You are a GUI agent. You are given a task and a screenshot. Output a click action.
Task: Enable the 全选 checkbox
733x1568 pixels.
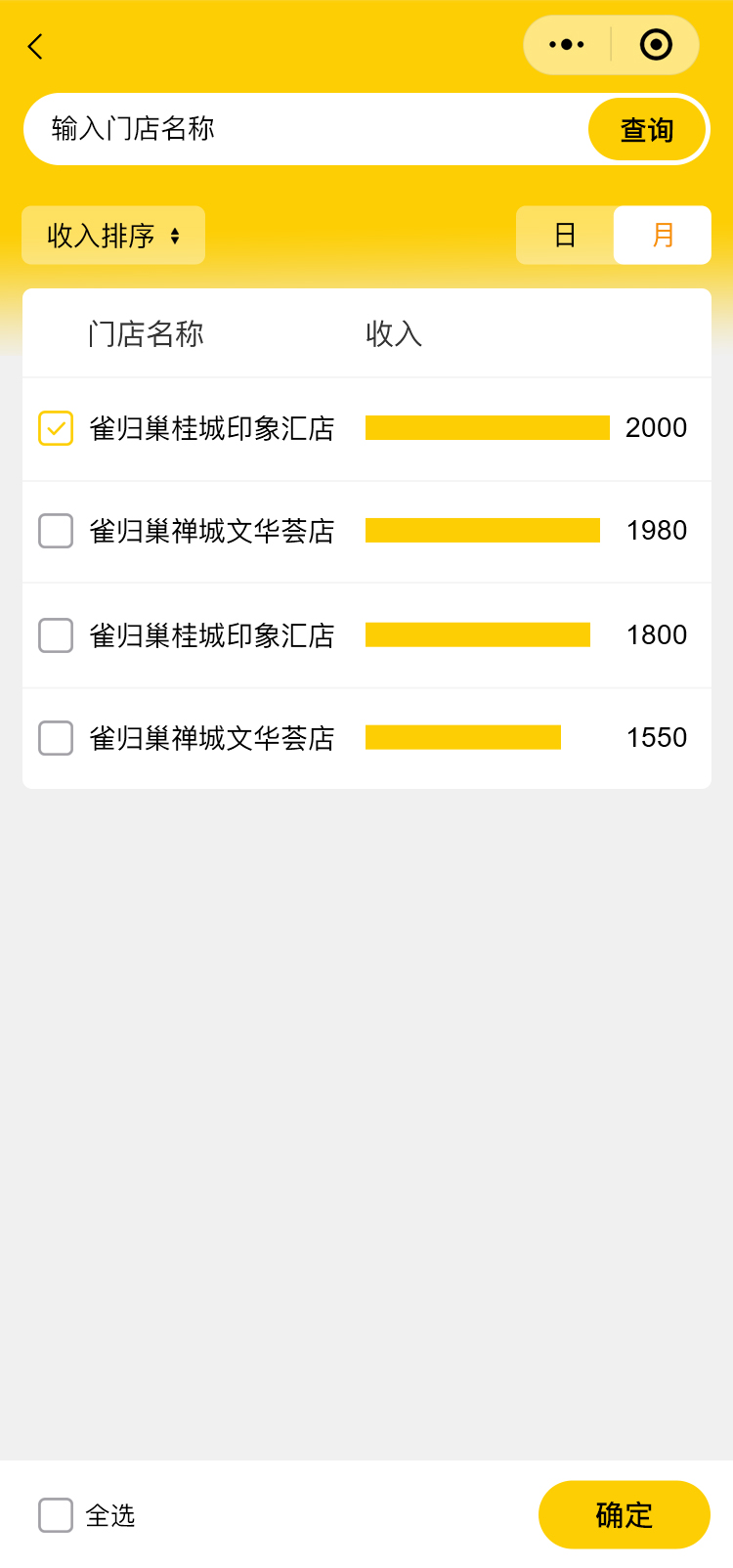pos(56,1515)
